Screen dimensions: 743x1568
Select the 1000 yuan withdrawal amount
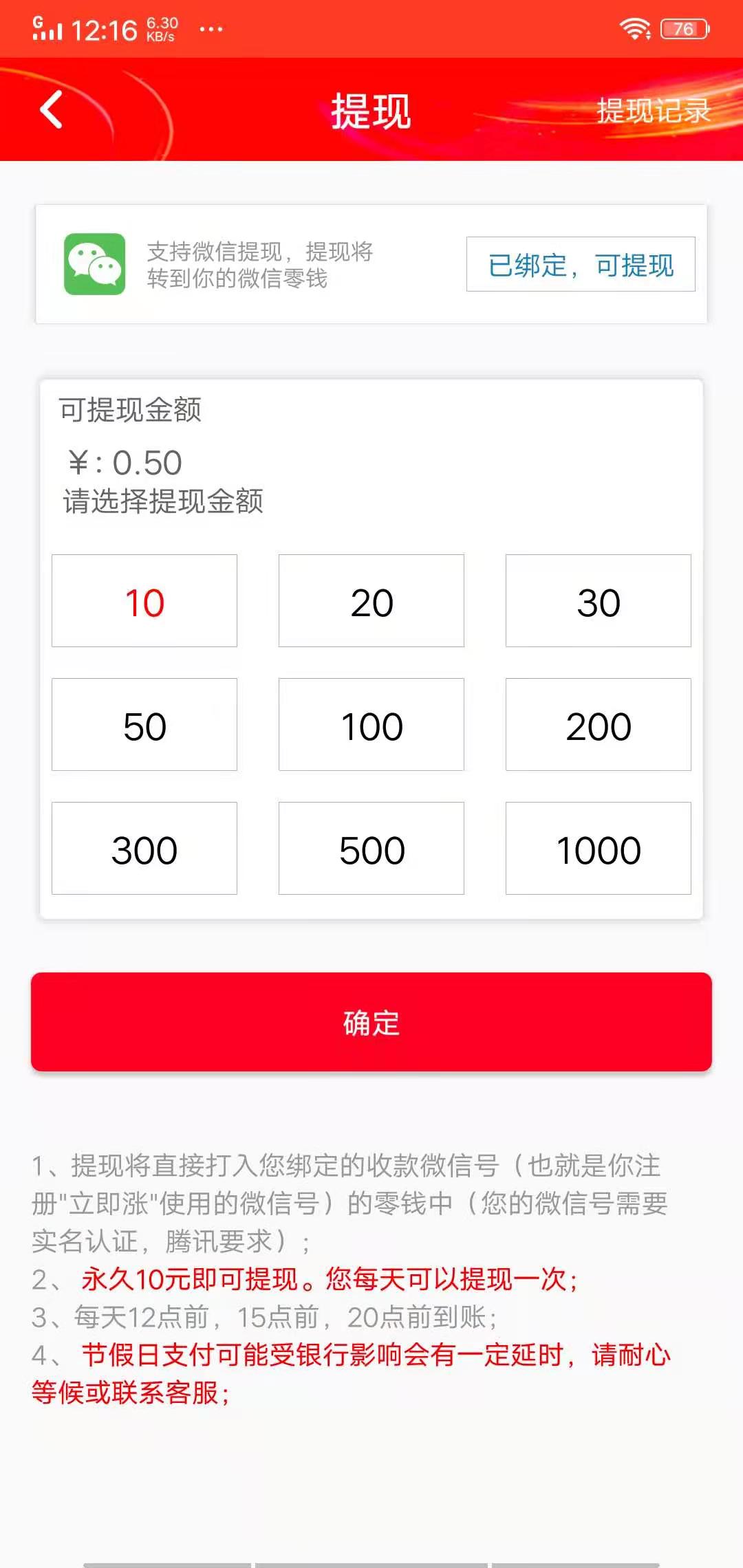pyautogui.click(x=598, y=848)
